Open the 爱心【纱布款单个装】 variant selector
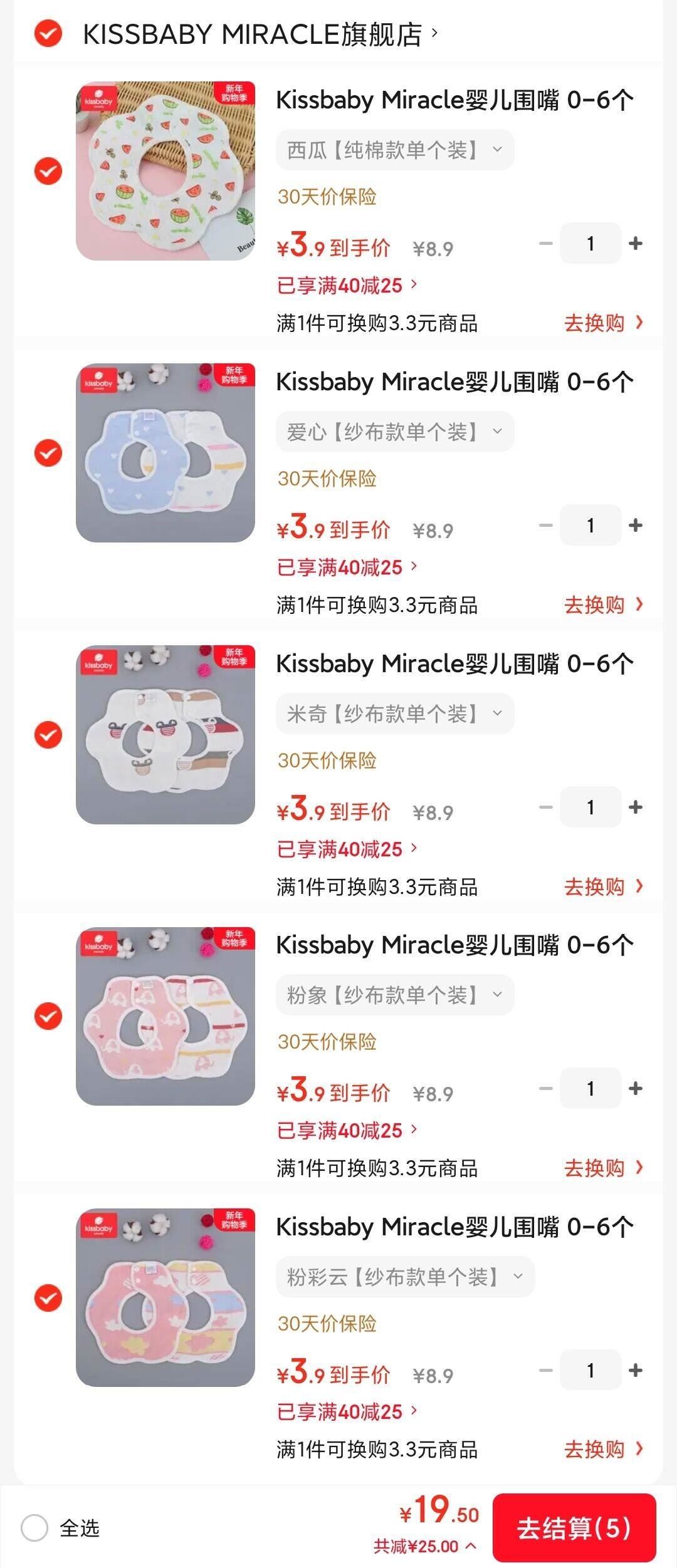Screen dimensions: 677x1568 (395, 431)
